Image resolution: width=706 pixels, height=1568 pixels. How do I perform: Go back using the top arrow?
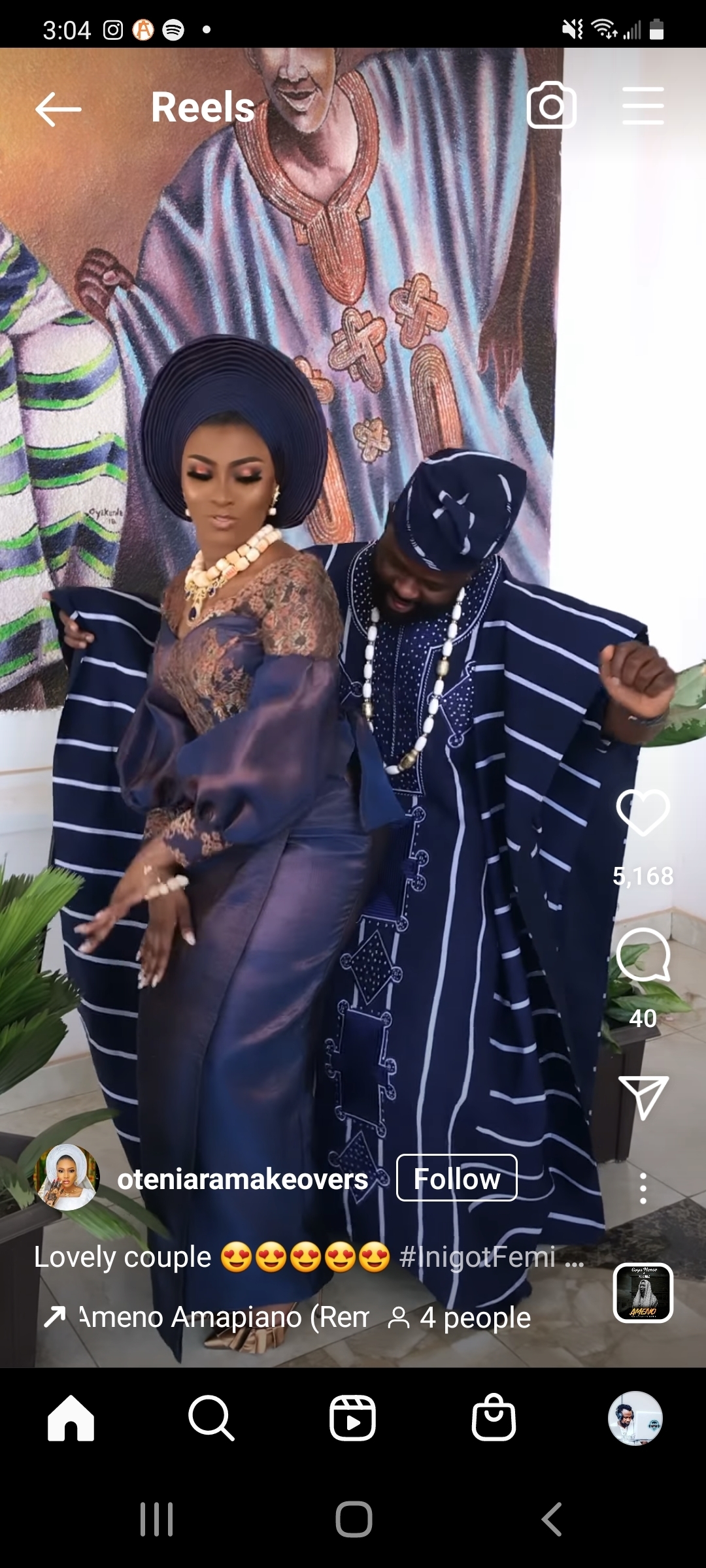58,108
